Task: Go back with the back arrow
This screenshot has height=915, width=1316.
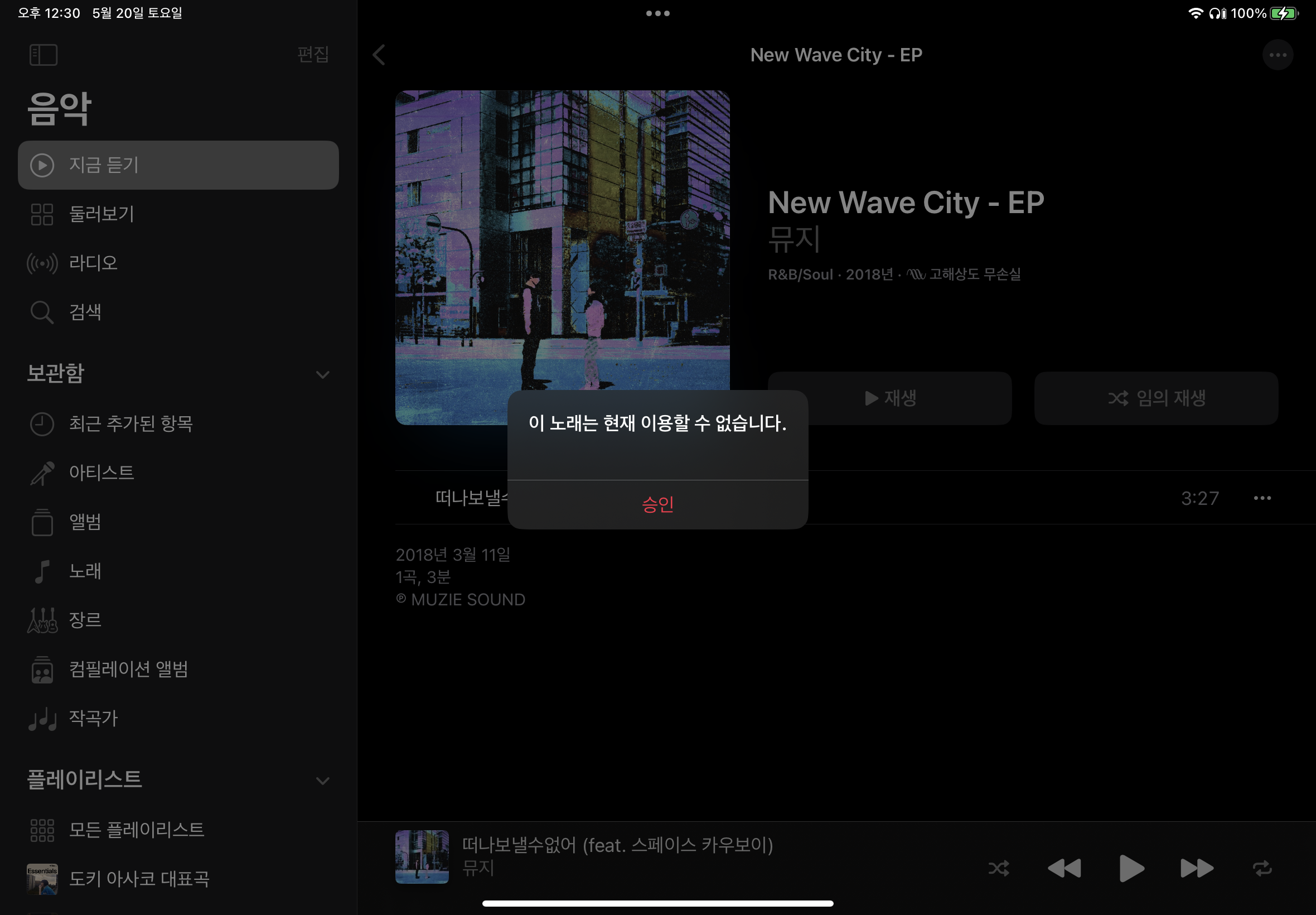Action: [x=379, y=55]
